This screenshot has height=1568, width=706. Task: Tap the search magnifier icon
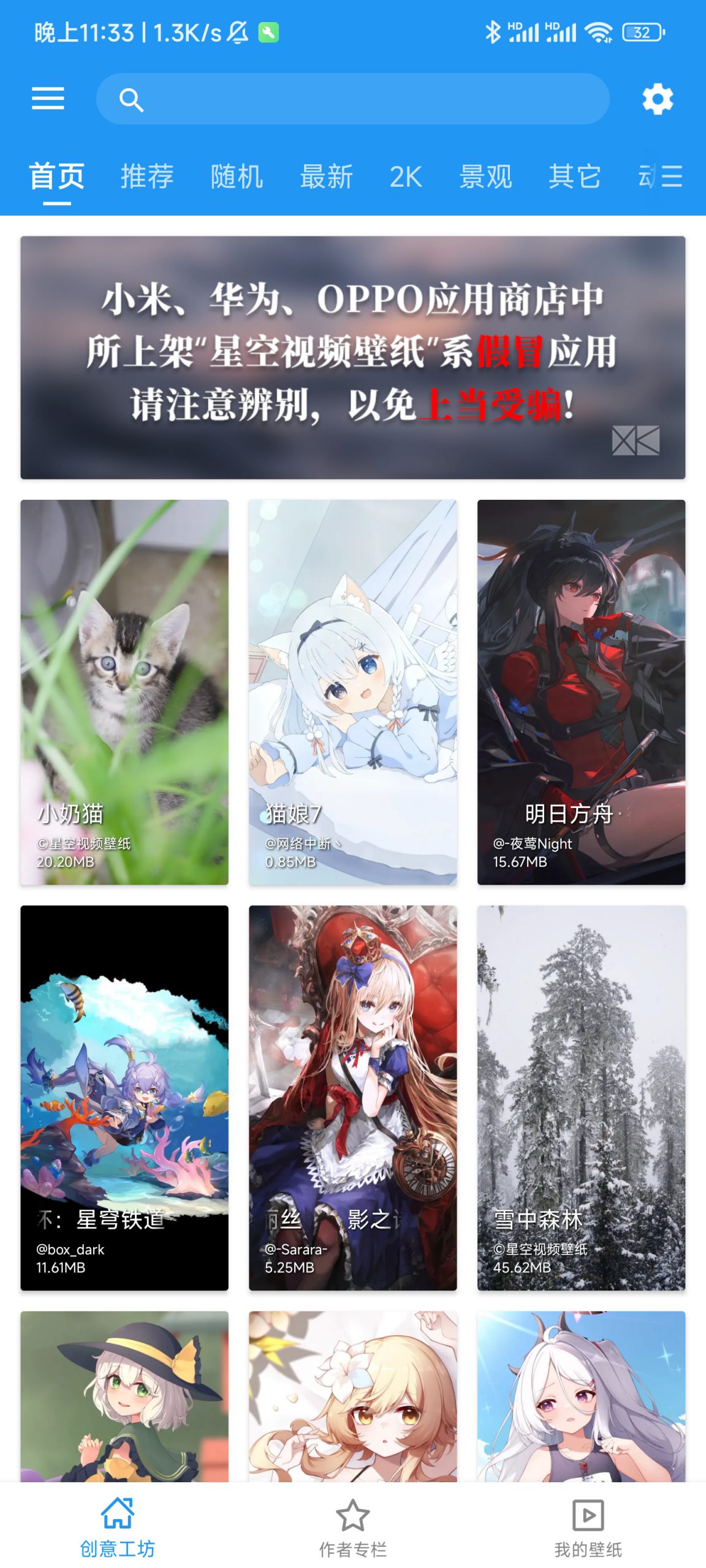point(132,99)
